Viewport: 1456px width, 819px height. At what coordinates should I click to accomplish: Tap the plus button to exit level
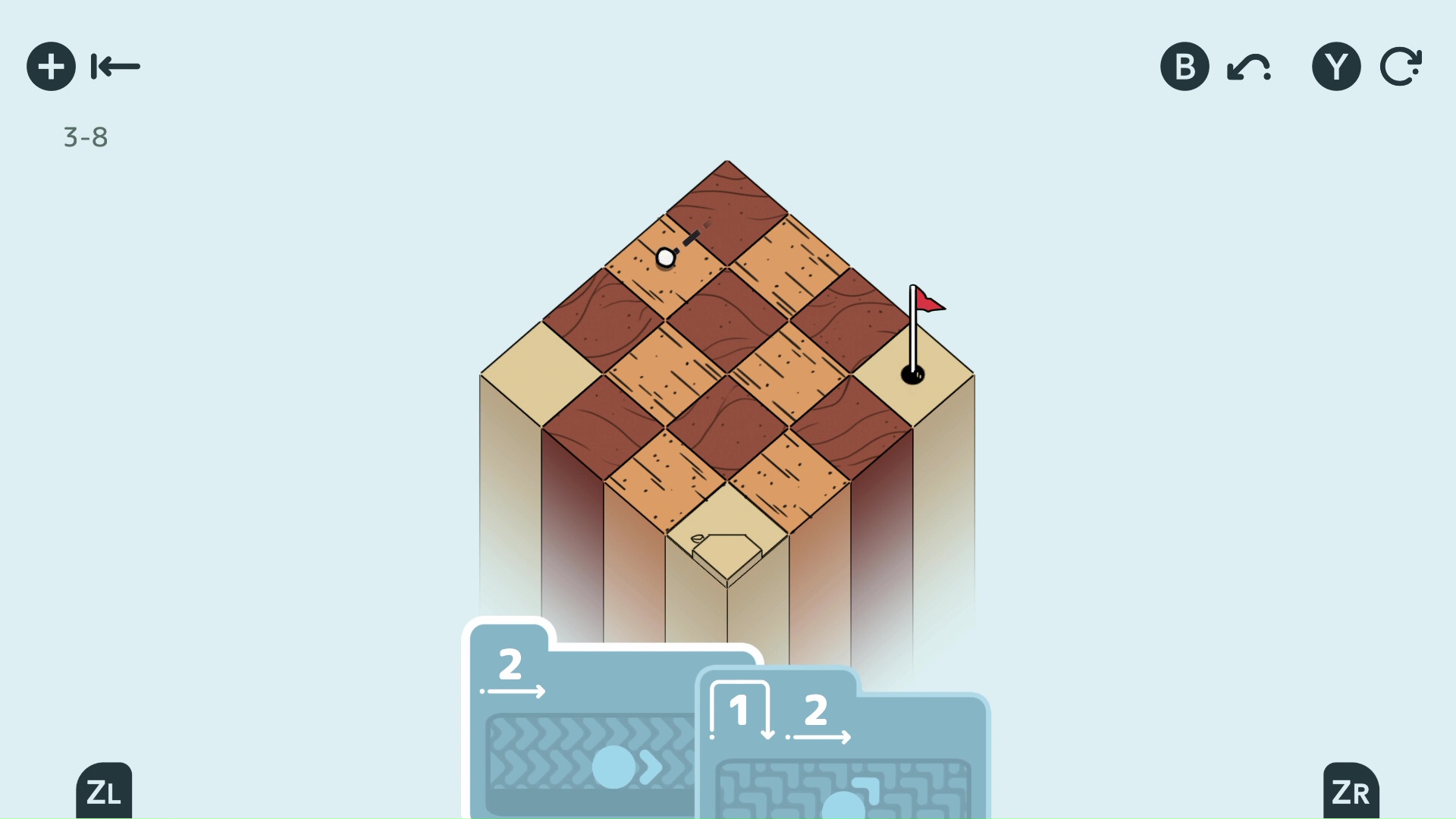[51, 67]
